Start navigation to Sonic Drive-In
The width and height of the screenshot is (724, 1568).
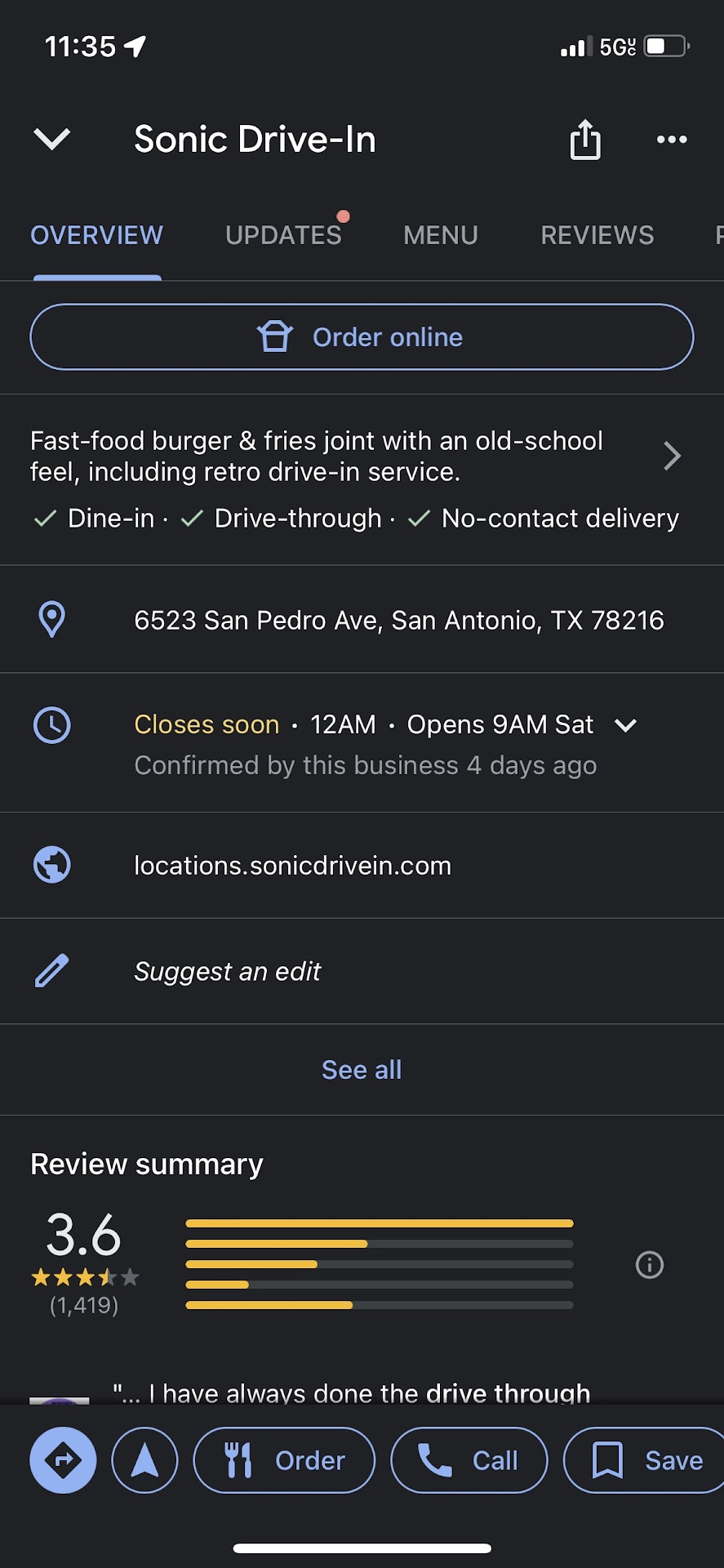144,1460
